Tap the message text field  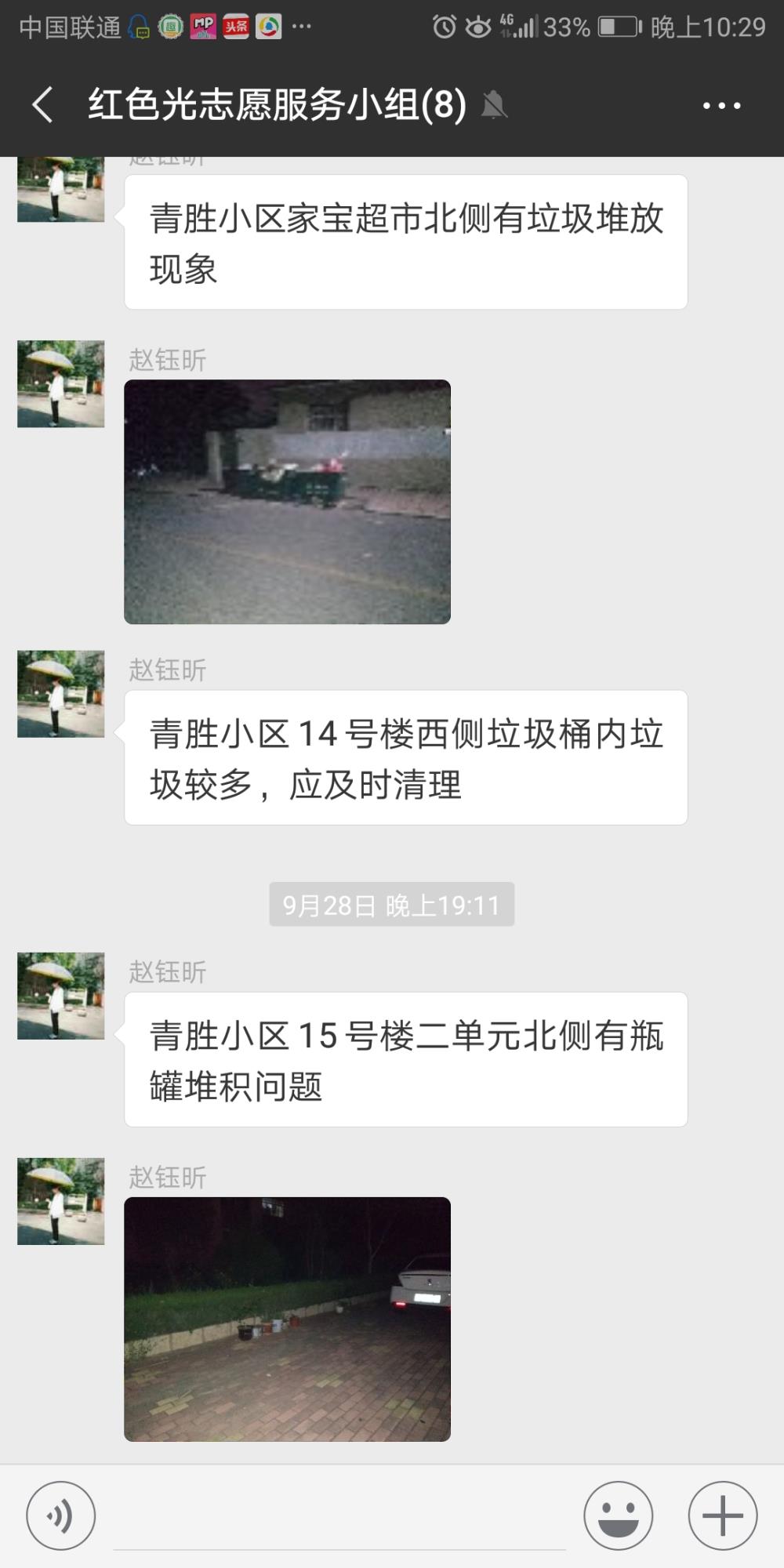pyautogui.click(x=339, y=1517)
